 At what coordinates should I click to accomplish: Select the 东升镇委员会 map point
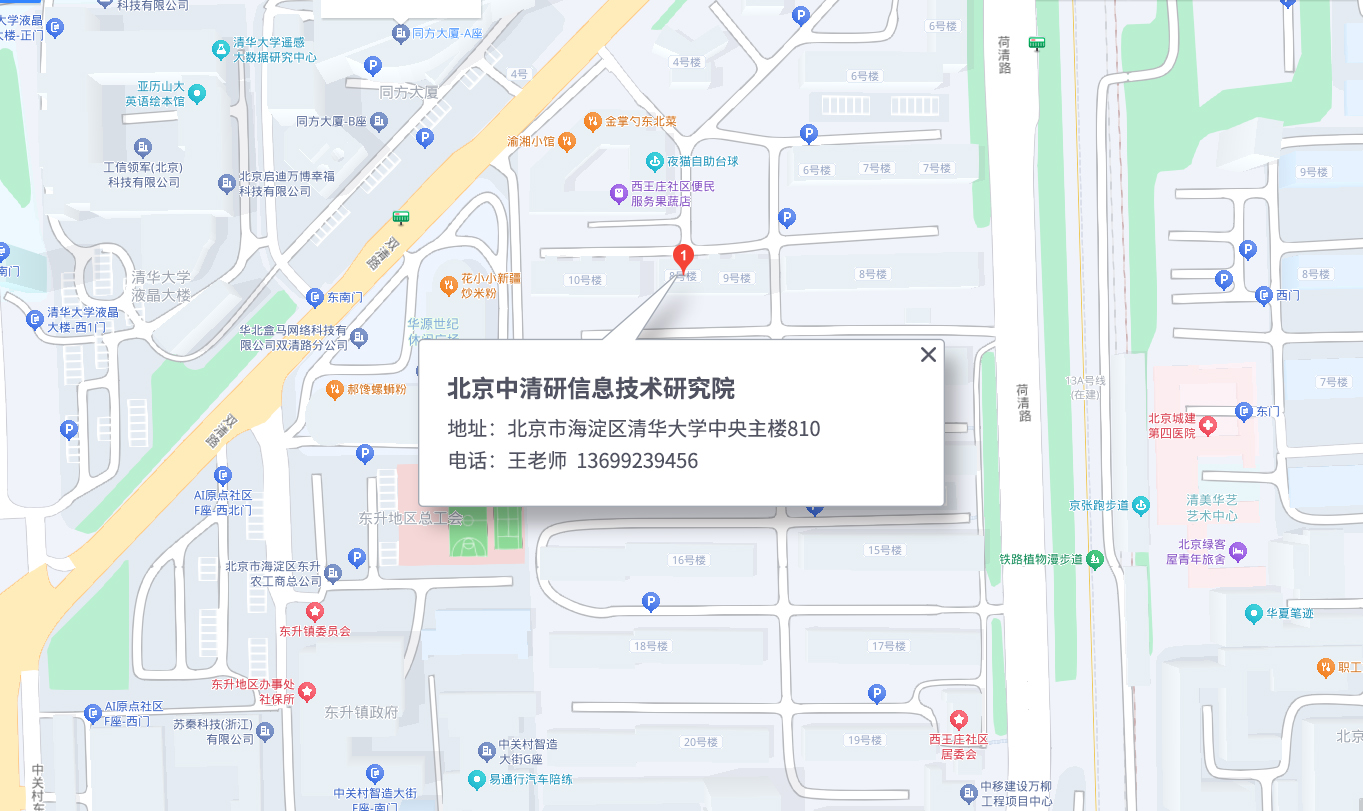[x=314, y=610]
